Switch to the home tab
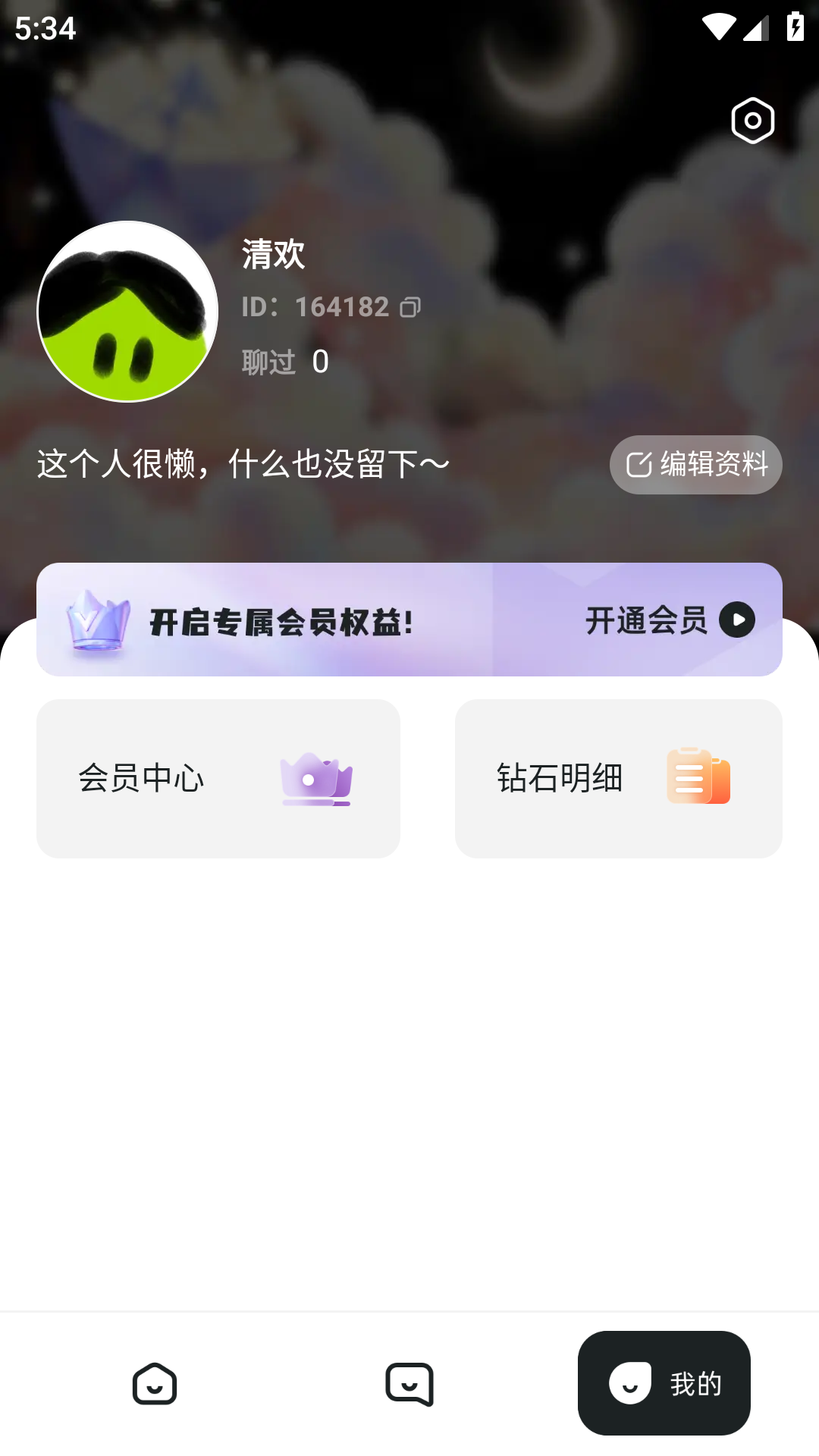Viewport: 819px width, 1456px height. 155,1384
